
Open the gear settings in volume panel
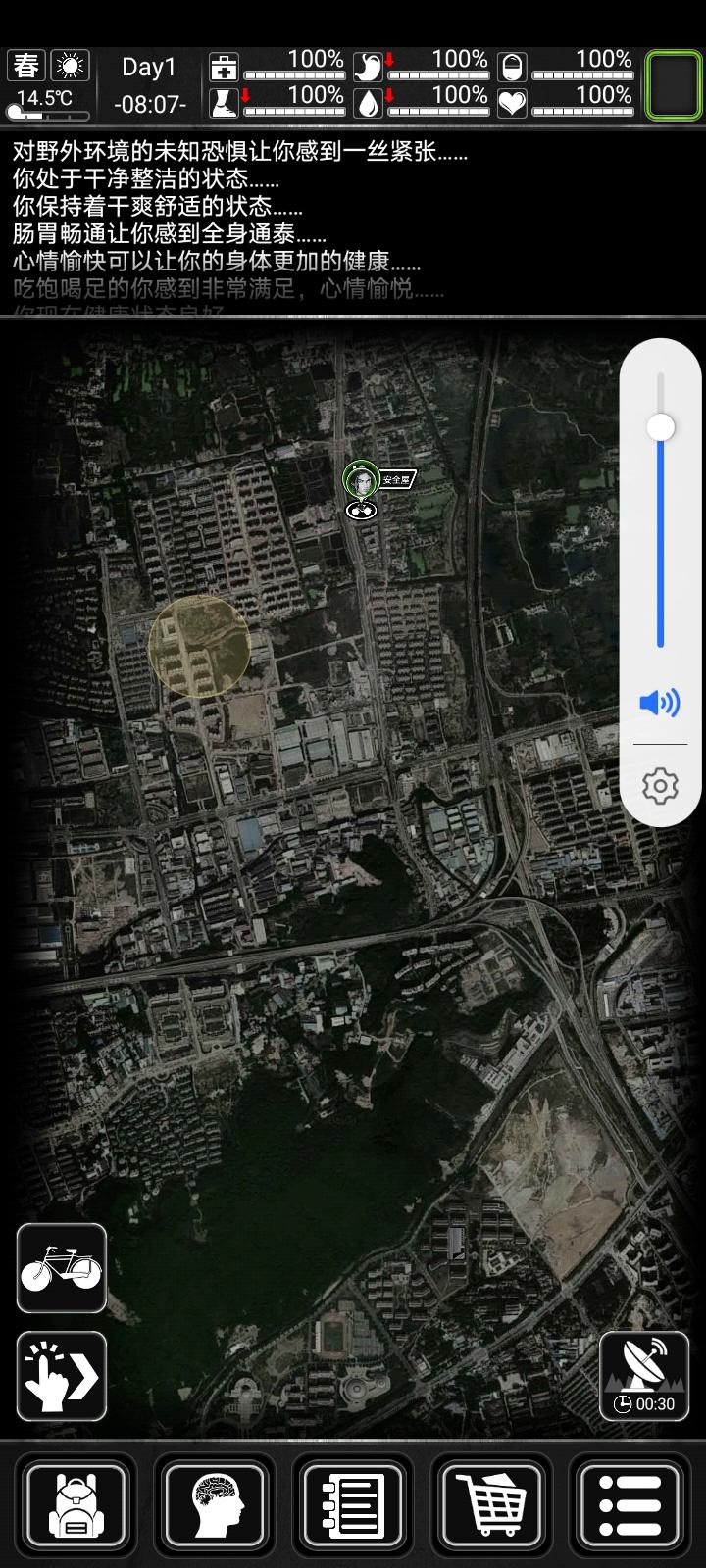(660, 786)
